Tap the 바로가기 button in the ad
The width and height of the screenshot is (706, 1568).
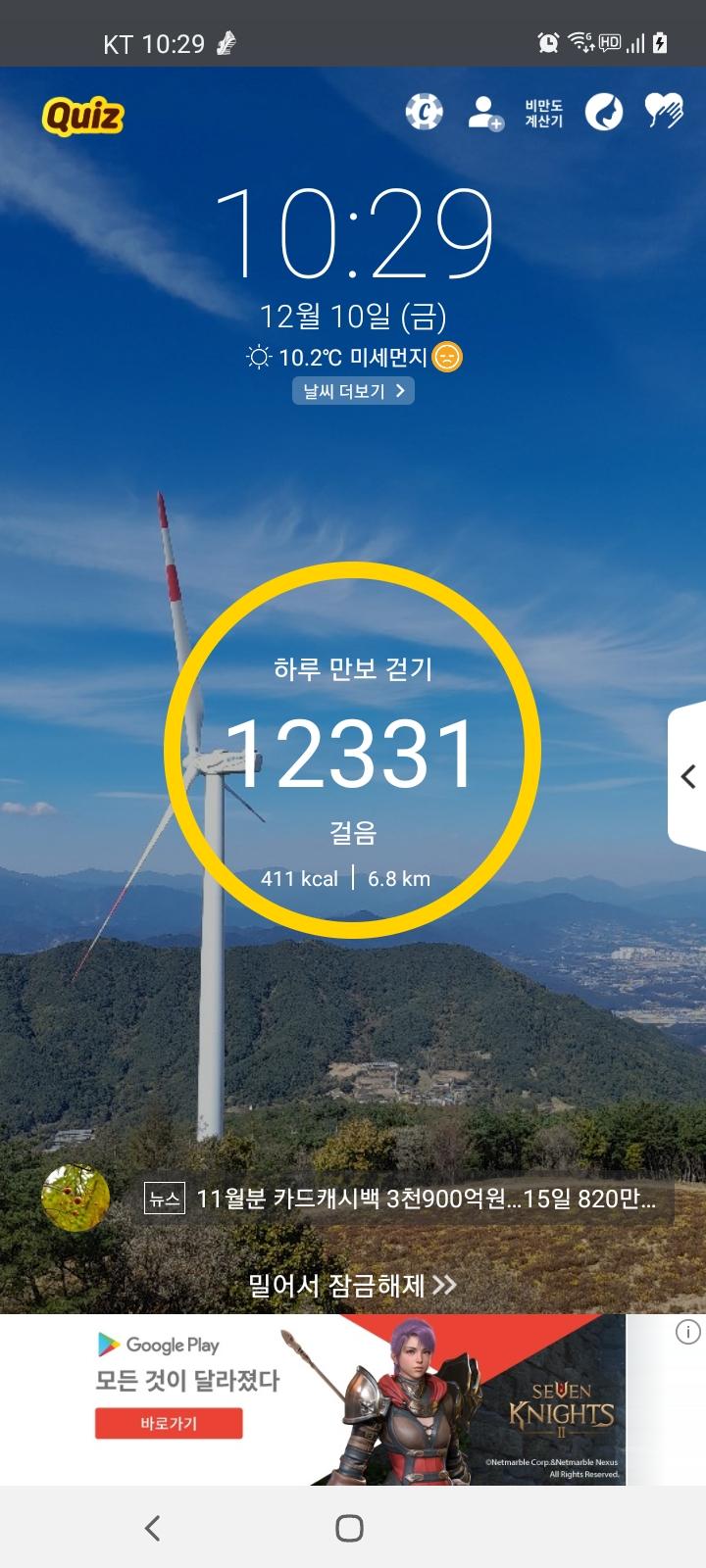tap(169, 1423)
